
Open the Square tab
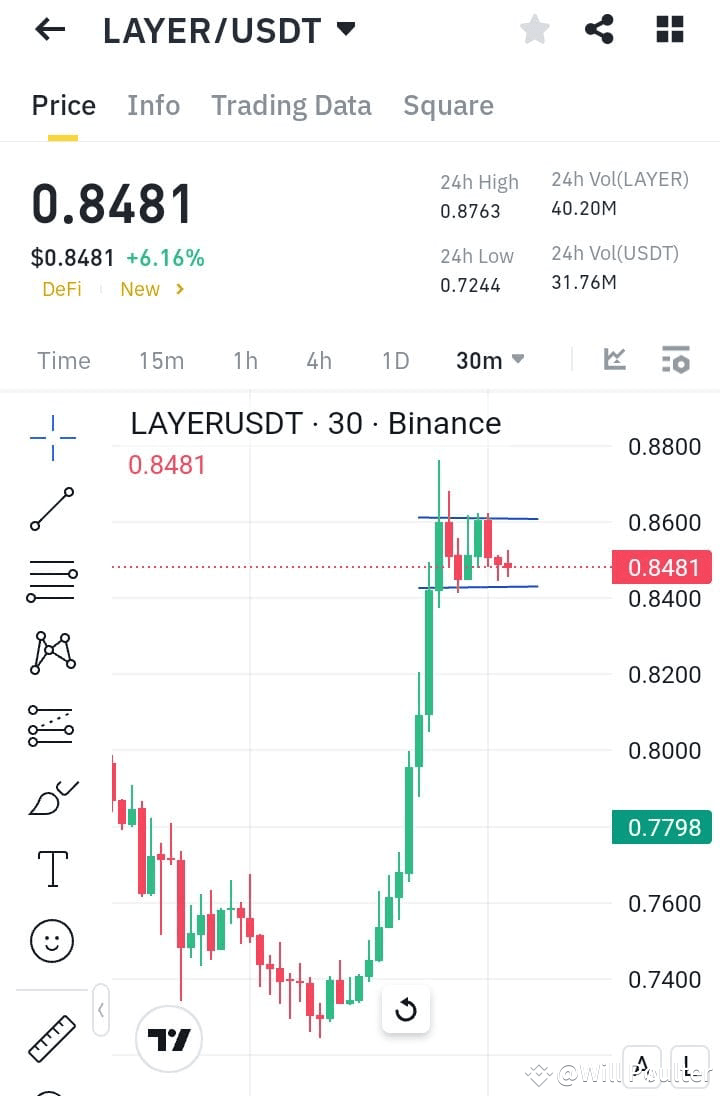click(448, 105)
